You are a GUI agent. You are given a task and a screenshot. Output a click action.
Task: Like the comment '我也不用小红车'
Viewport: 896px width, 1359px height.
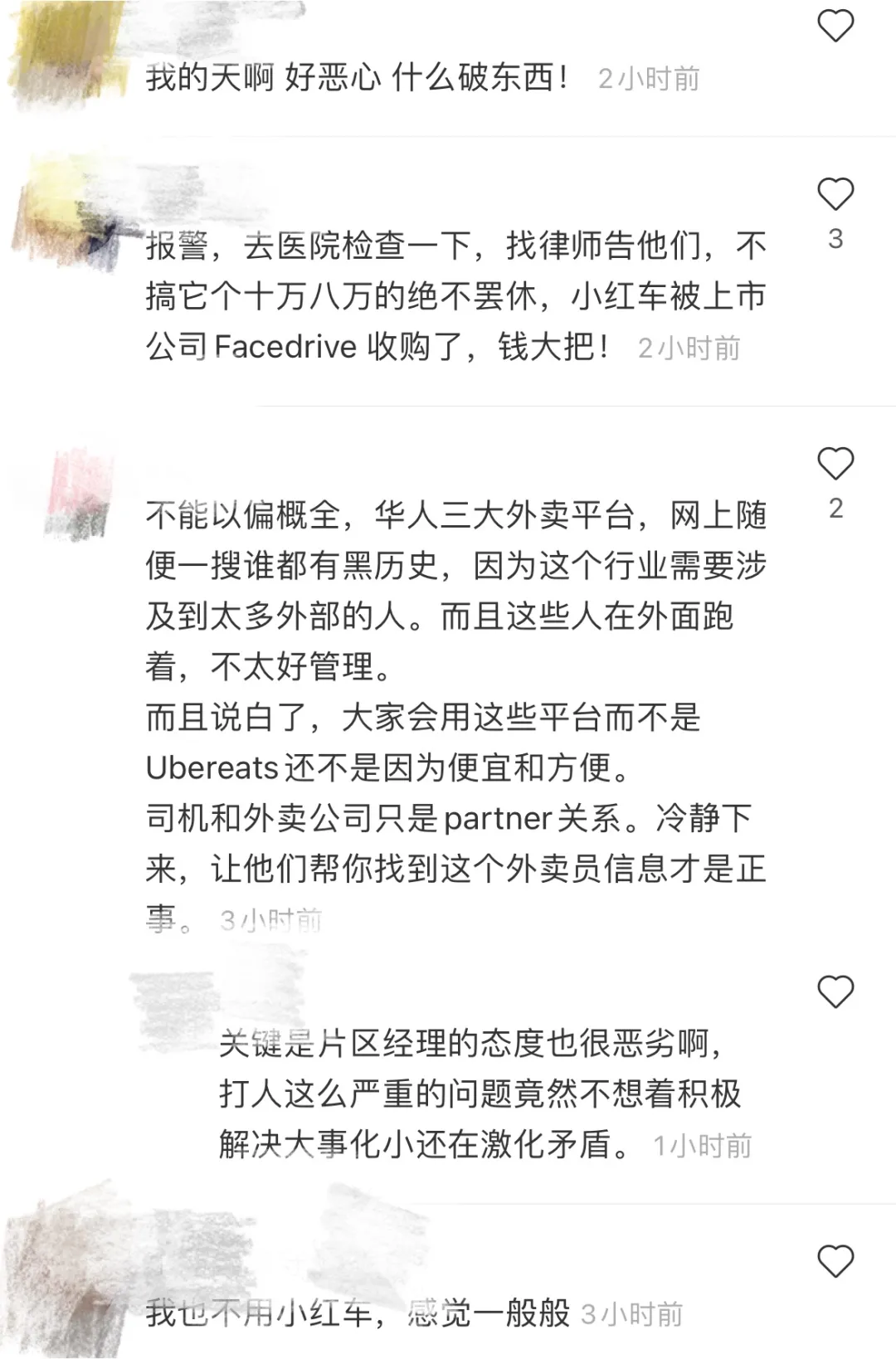pos(835,1261)
